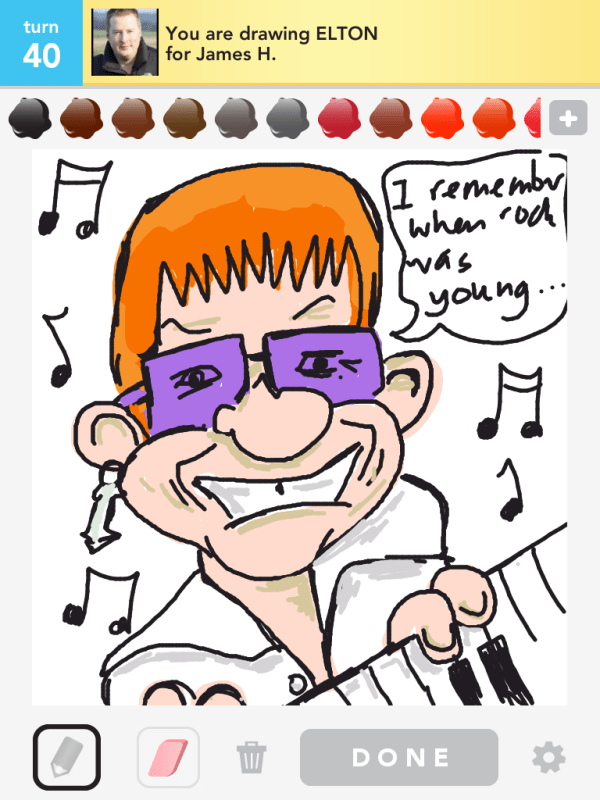Select the pencil drawing tool

pyautogui.click(x=66, y=757)
